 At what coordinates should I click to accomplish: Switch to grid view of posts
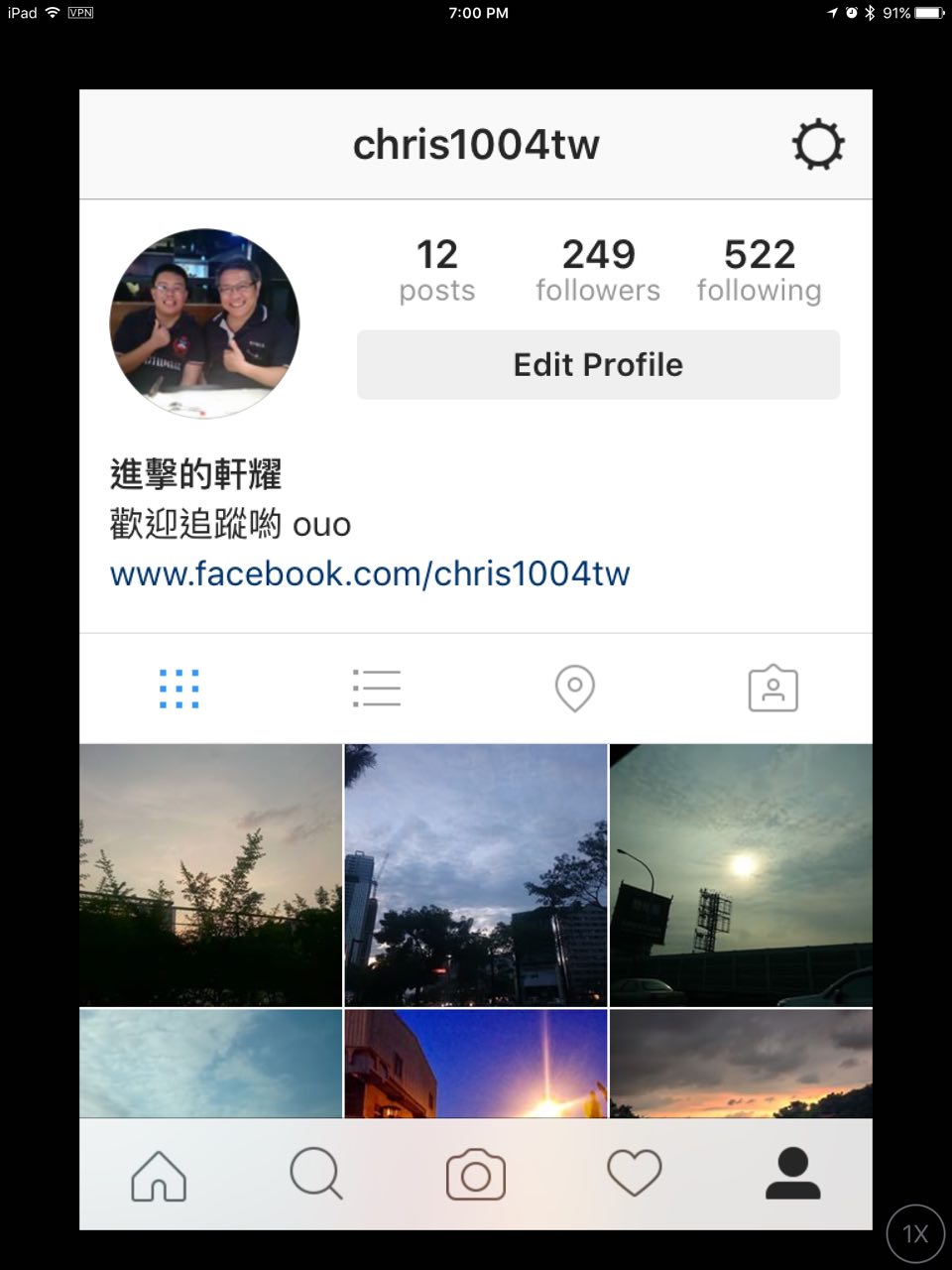pos(179,688)
